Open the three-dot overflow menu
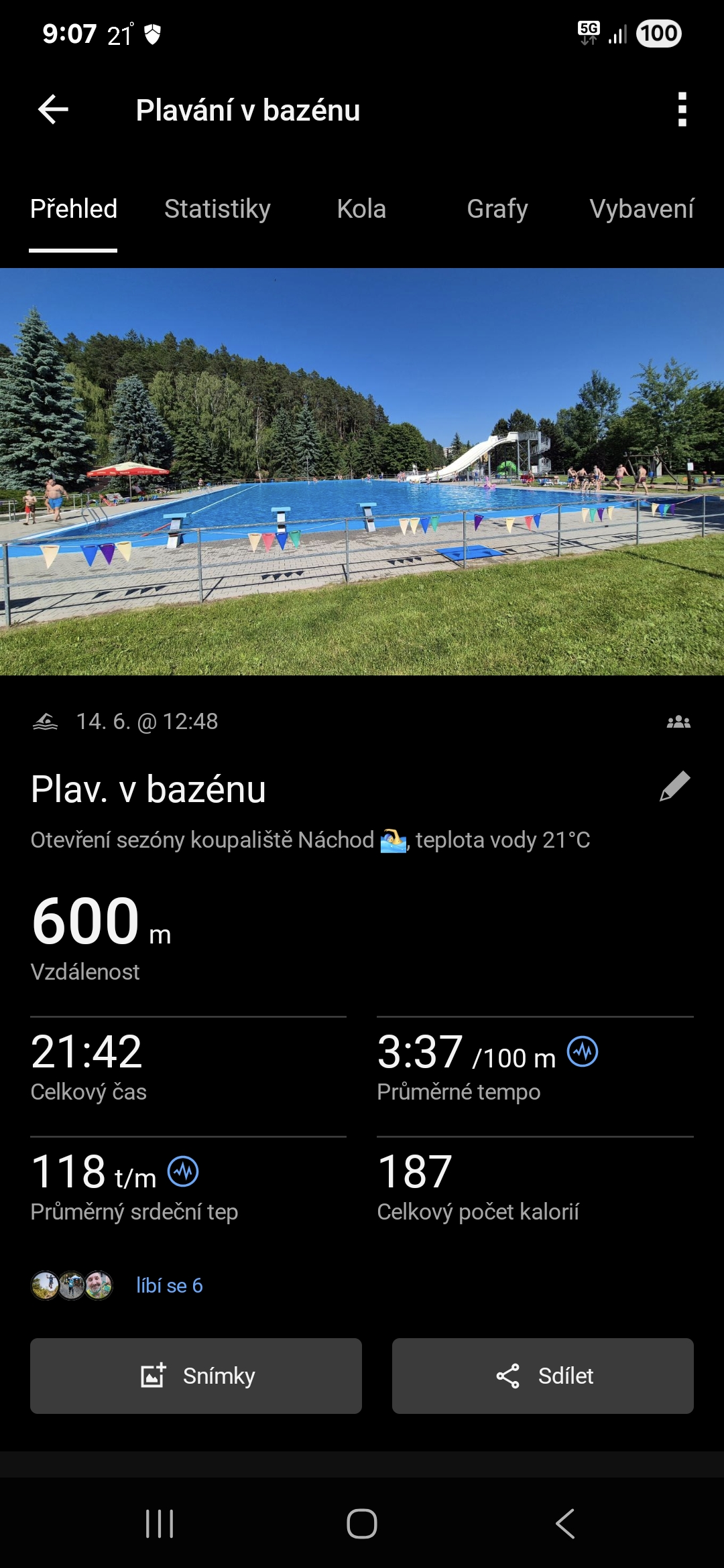Viewport: 724px width, 1568px height. tap(682, 110)
